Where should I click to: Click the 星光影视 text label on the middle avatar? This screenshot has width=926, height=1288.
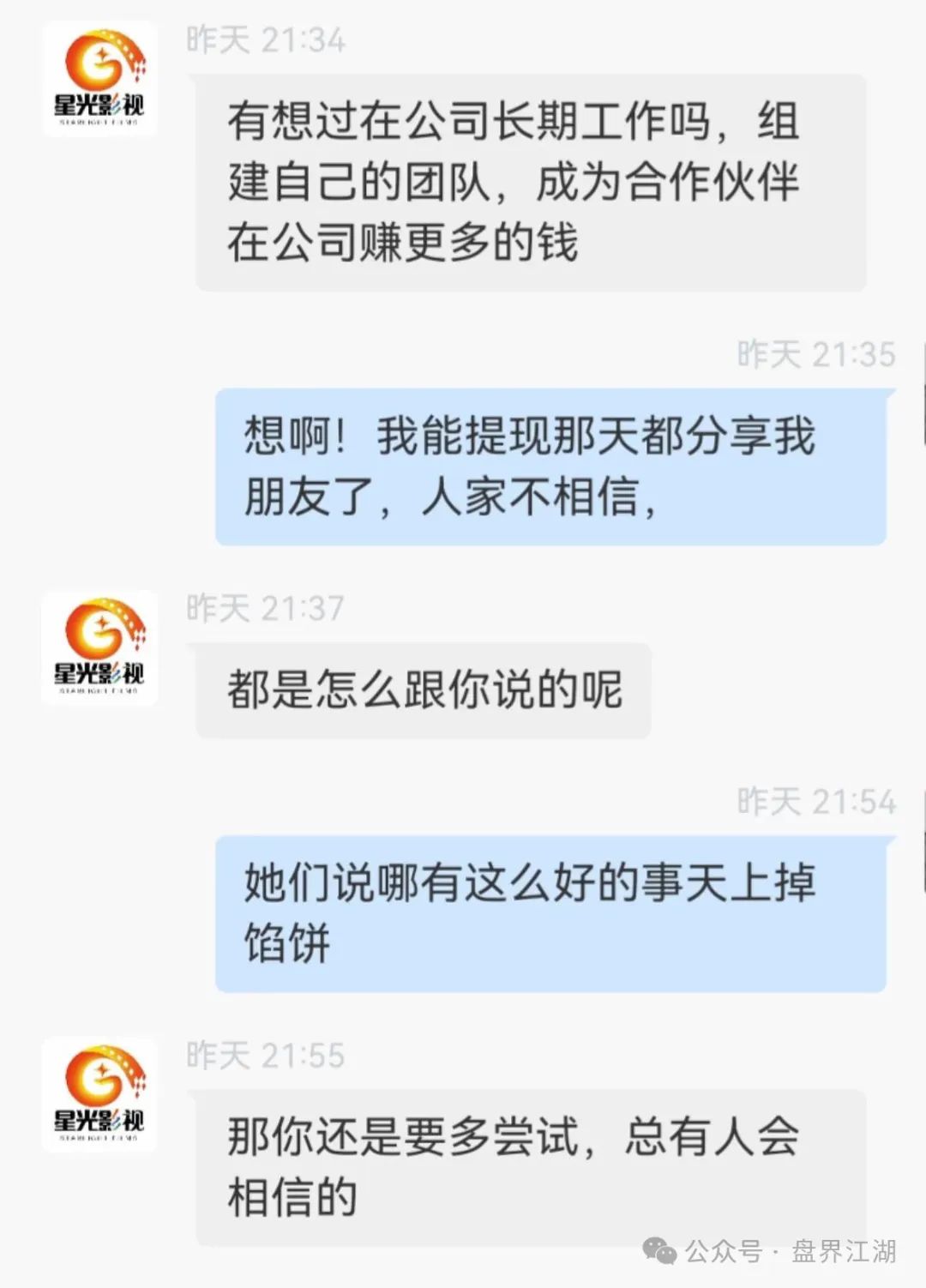point(100,671)
